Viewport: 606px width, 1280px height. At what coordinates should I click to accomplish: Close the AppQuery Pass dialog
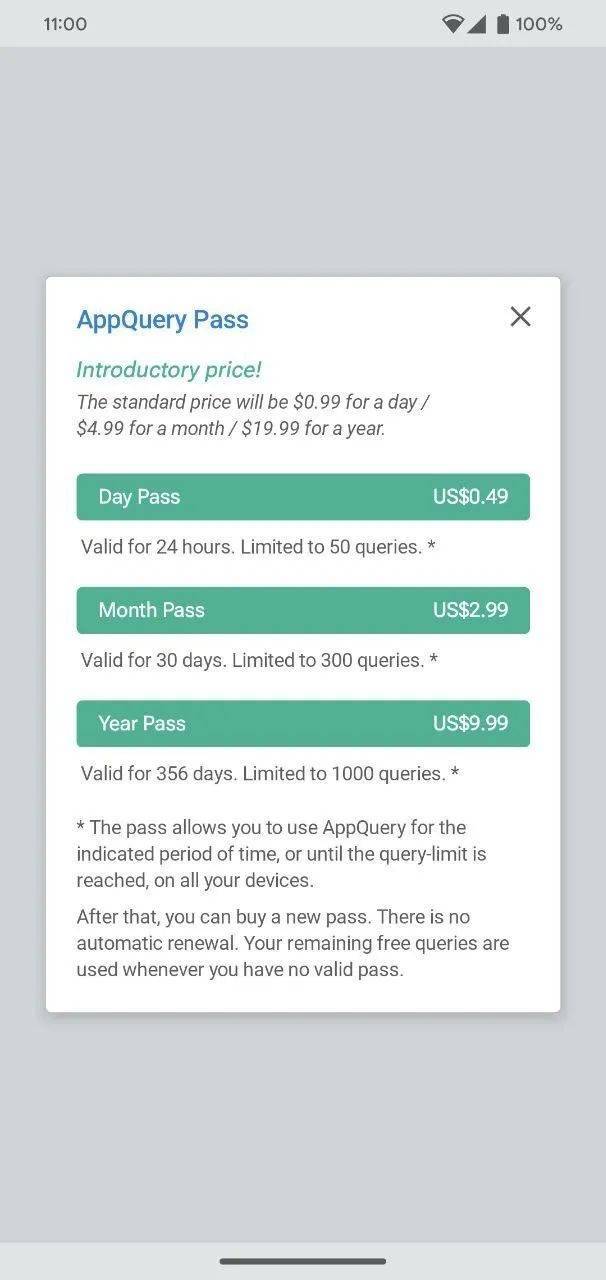pyautogui.click(x=520, y=317)
